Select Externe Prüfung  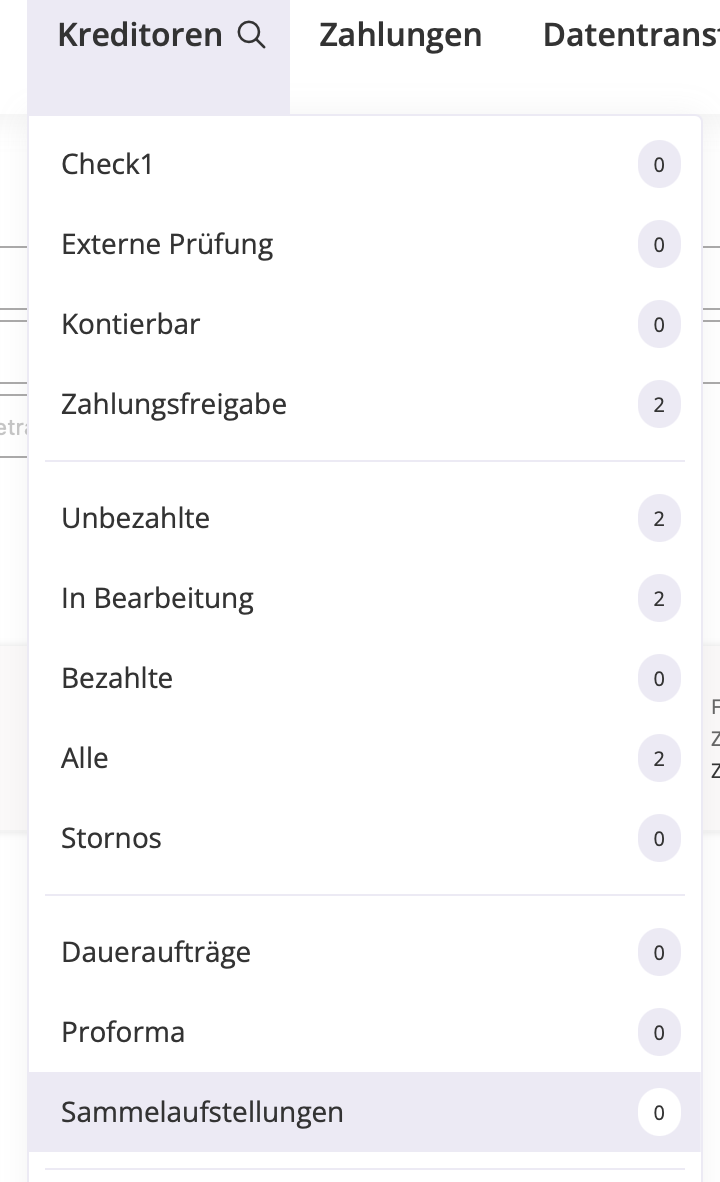167,244
